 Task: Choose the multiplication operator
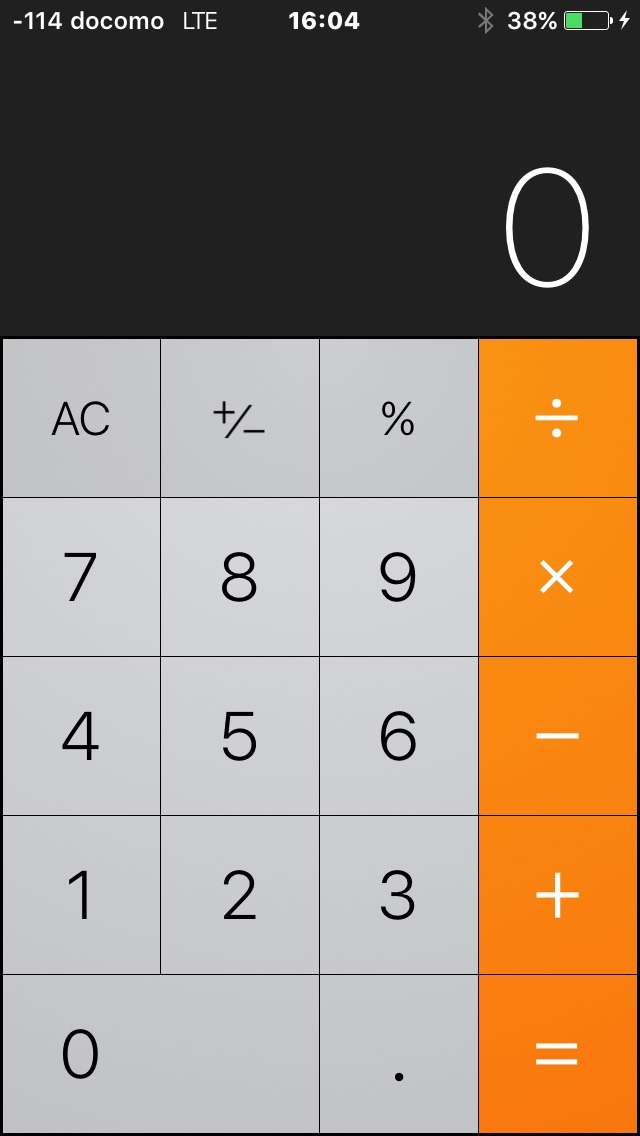coord(558,577)
